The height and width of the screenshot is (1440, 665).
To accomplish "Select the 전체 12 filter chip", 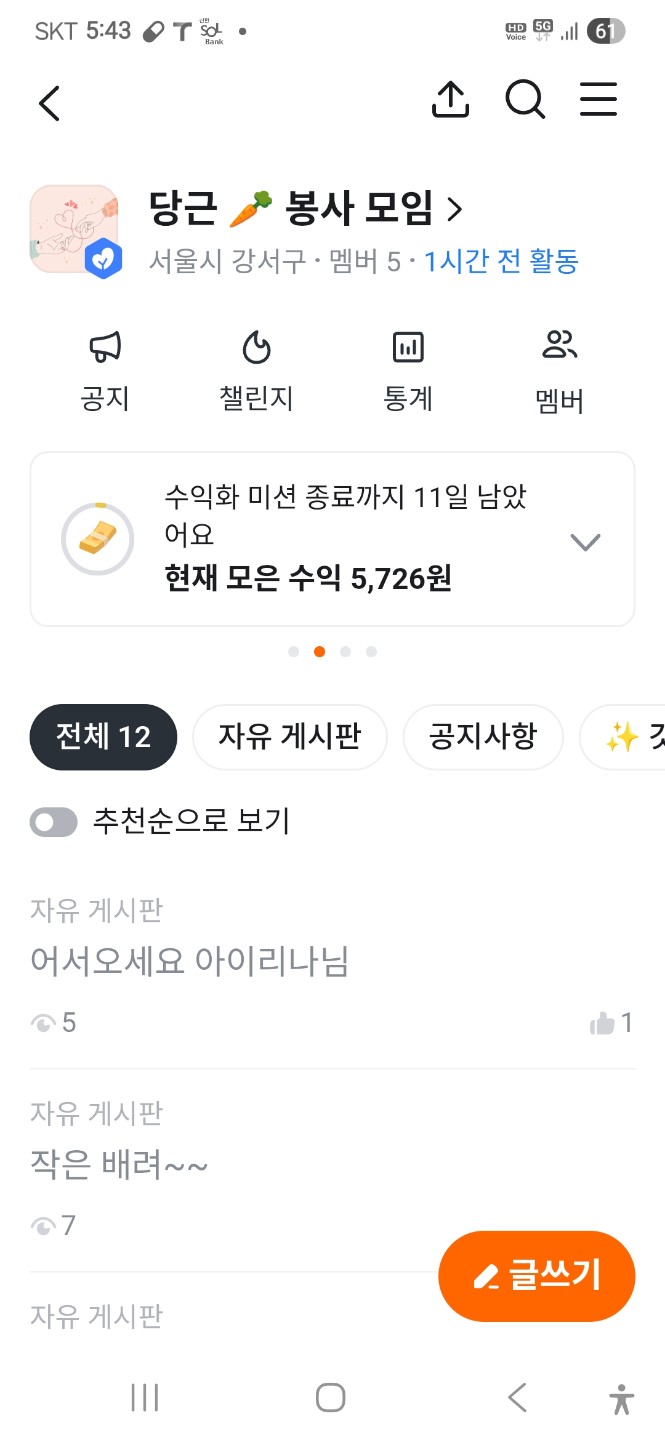I will [x=103, y=738].
